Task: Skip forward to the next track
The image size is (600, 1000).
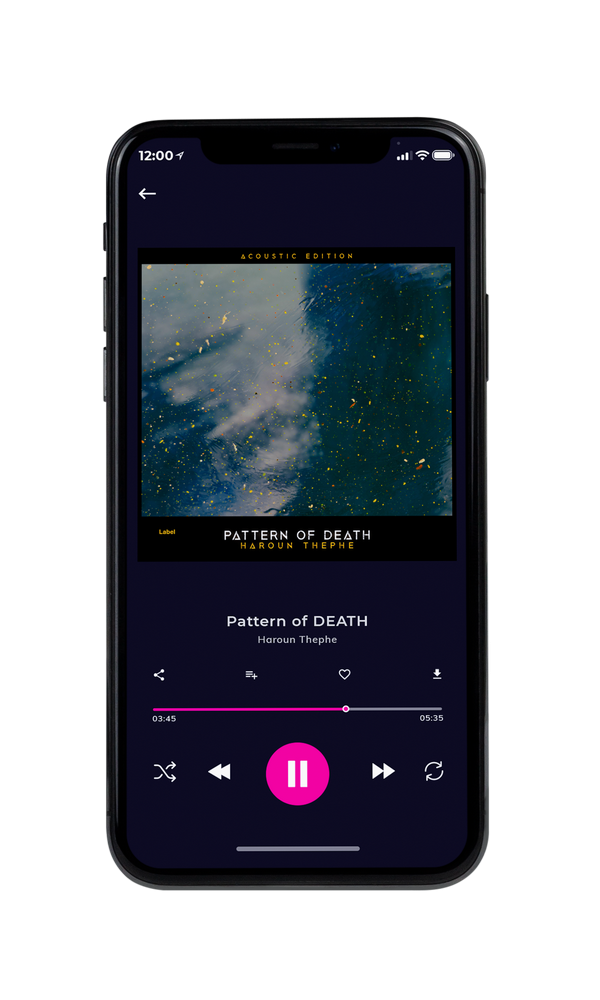Action: point(383,771)
